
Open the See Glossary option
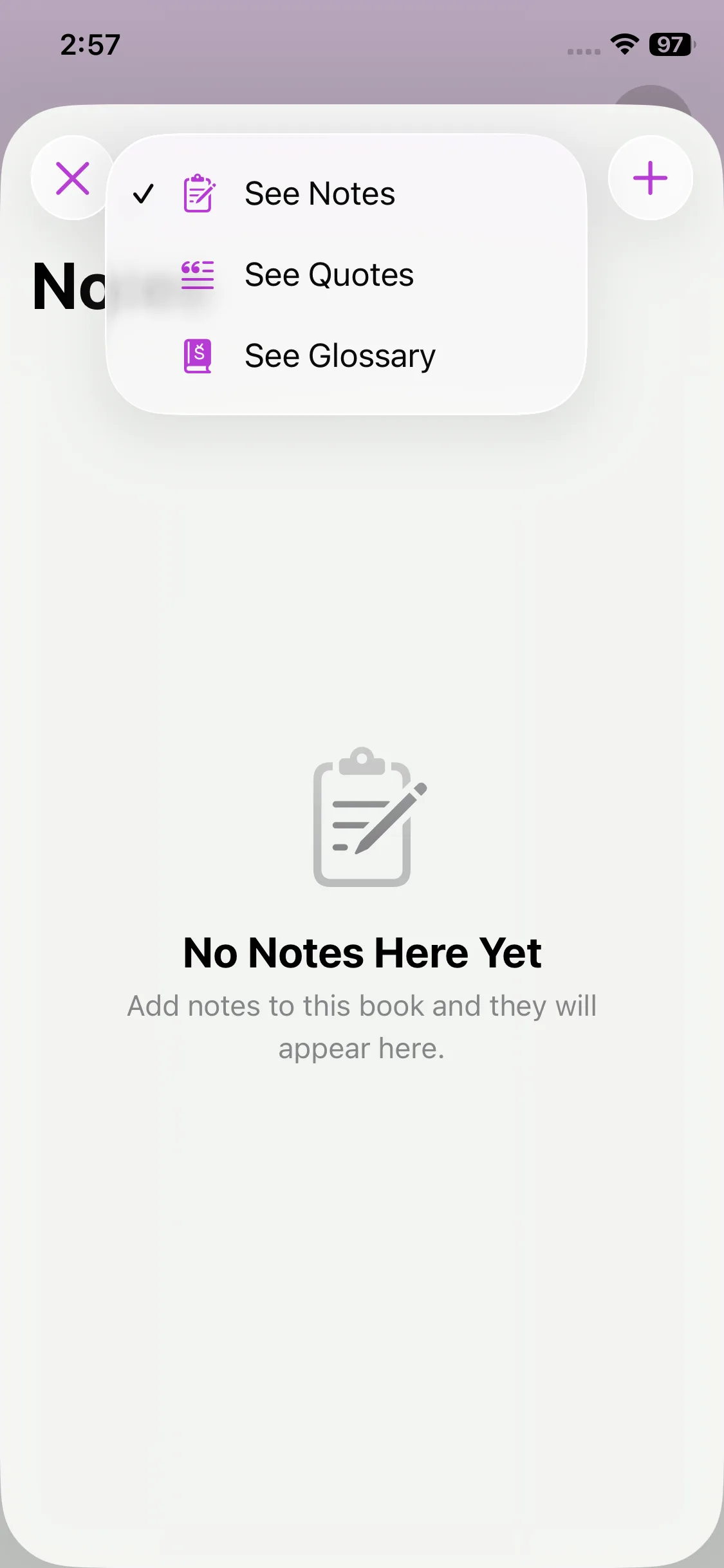click(x=340, y=356)
